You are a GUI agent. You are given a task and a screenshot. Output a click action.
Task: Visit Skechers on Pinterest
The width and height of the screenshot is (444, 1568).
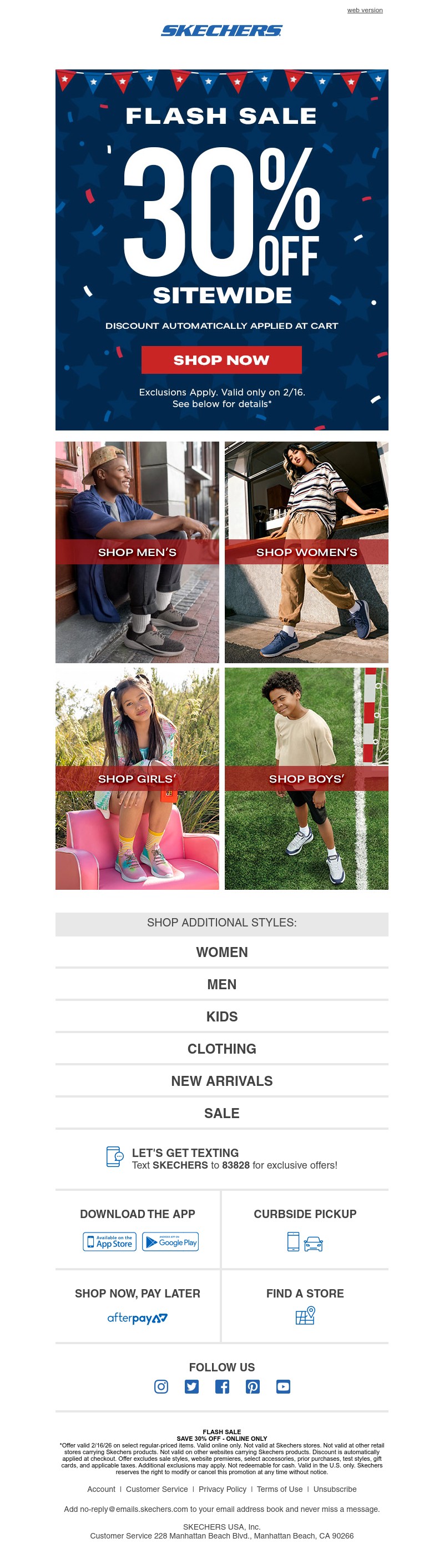(253, 1386)
